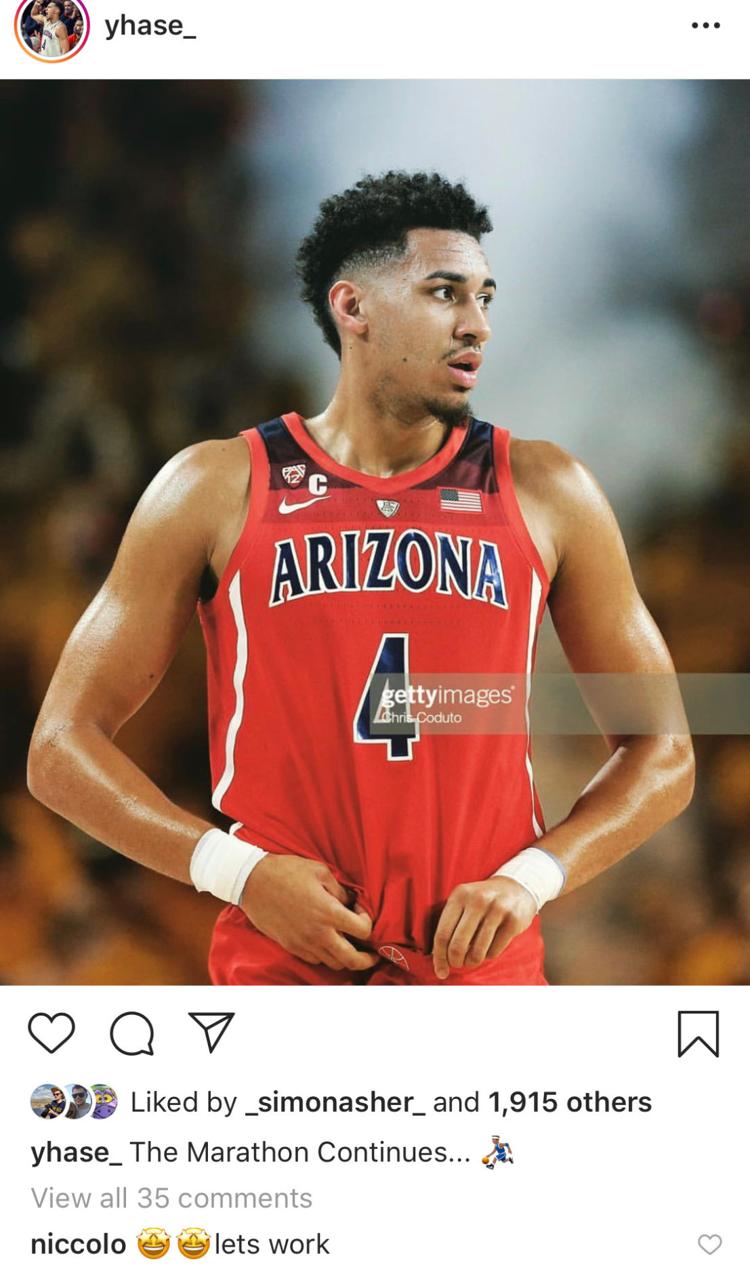Open _simonasher_ profile from likes line
This screenshot has width=750, height=1269.
(x=335, y=1102)
